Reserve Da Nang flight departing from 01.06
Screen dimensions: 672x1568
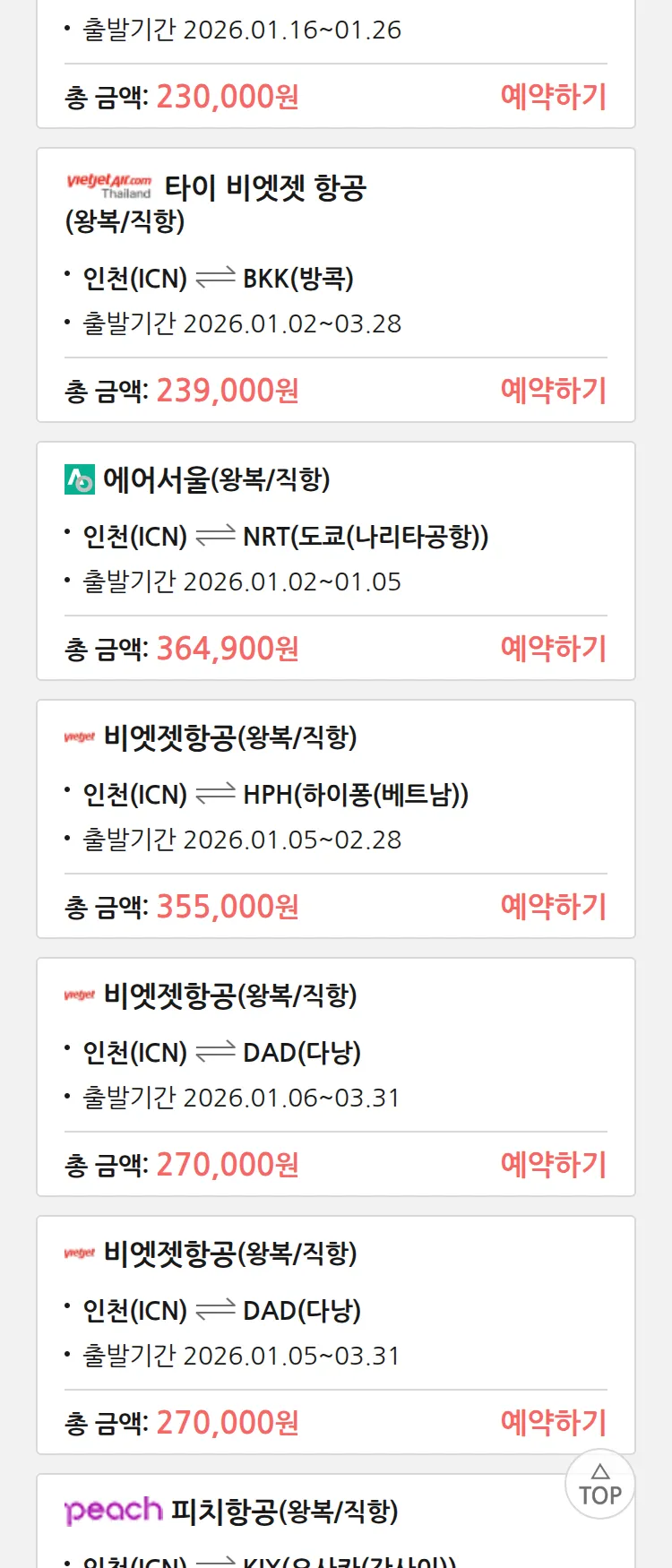click(553, 1164)
